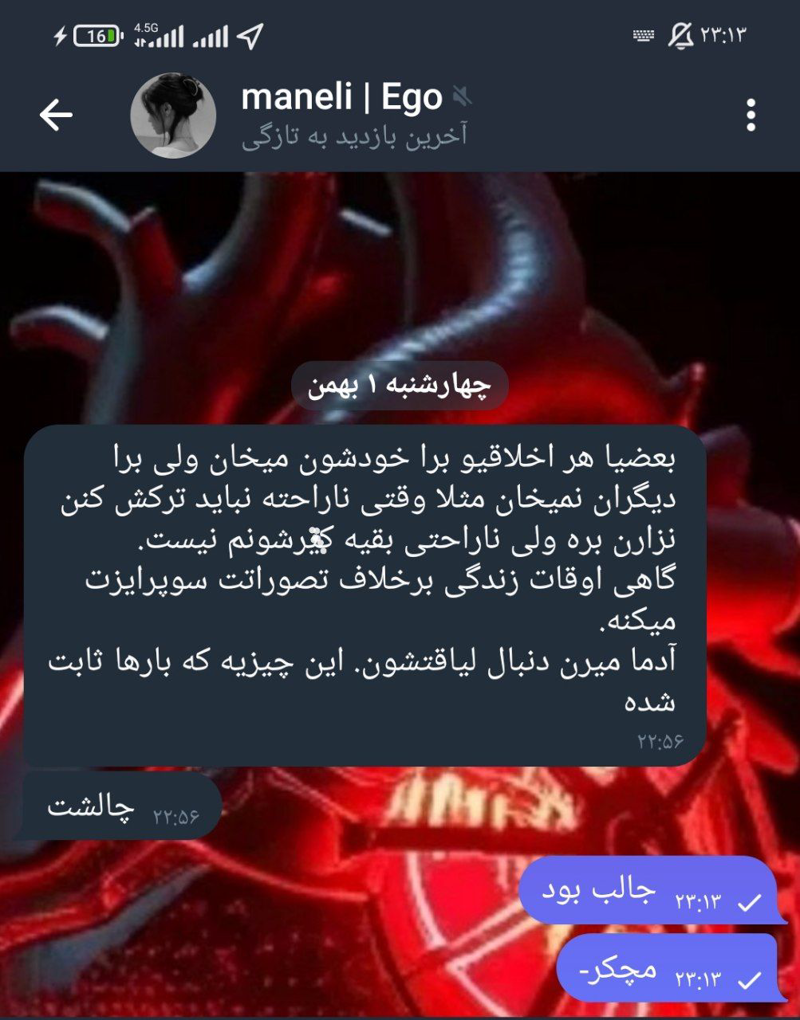This screenshot has height=1020, width=800.
Task: Go back to the chat list
Action: tap(56, 116)
